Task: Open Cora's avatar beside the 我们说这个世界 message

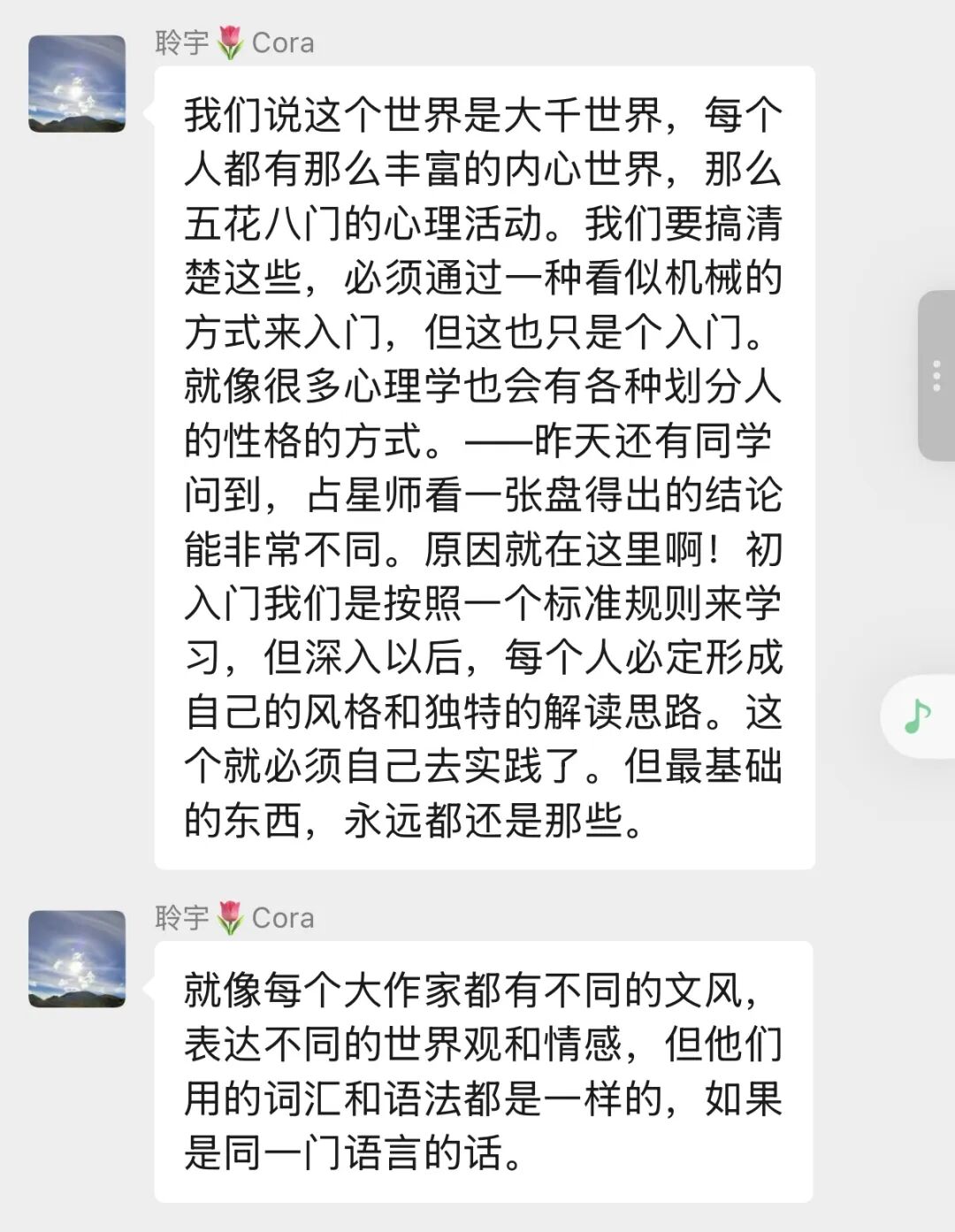Action: pyautogui.click(x=77, y=84)
